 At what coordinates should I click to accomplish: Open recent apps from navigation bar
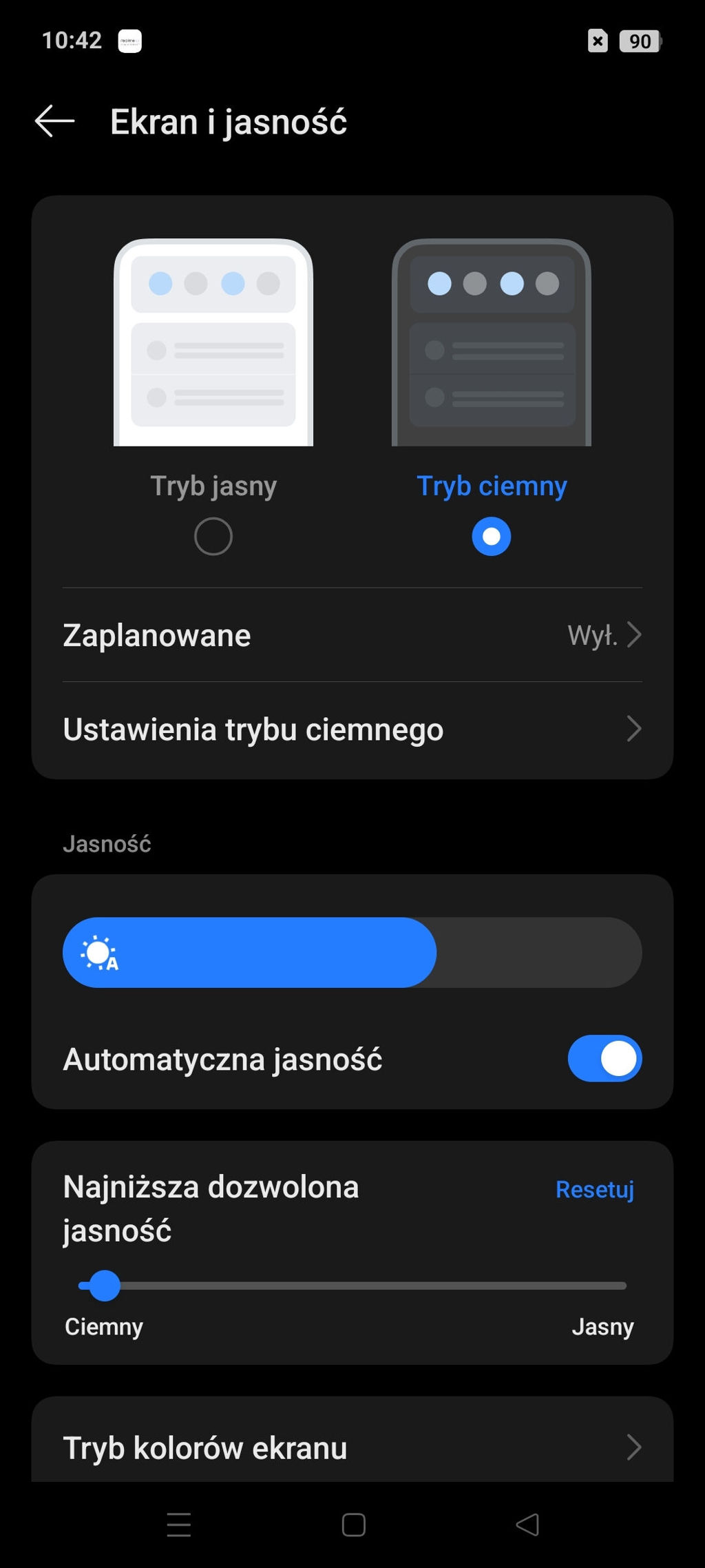179,1525
